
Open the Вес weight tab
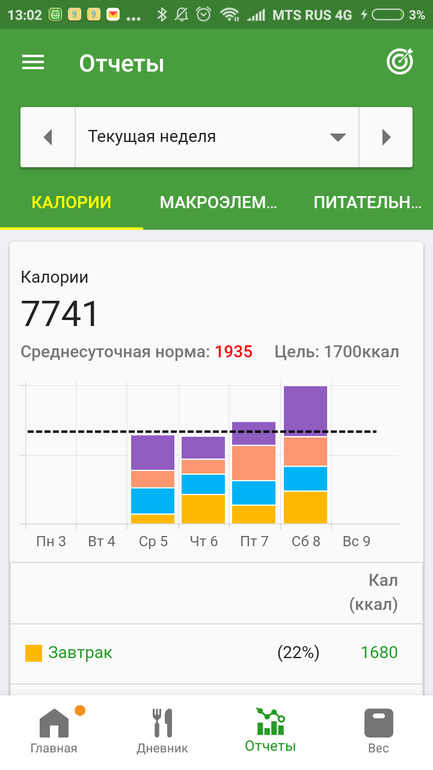click(379, 731)
